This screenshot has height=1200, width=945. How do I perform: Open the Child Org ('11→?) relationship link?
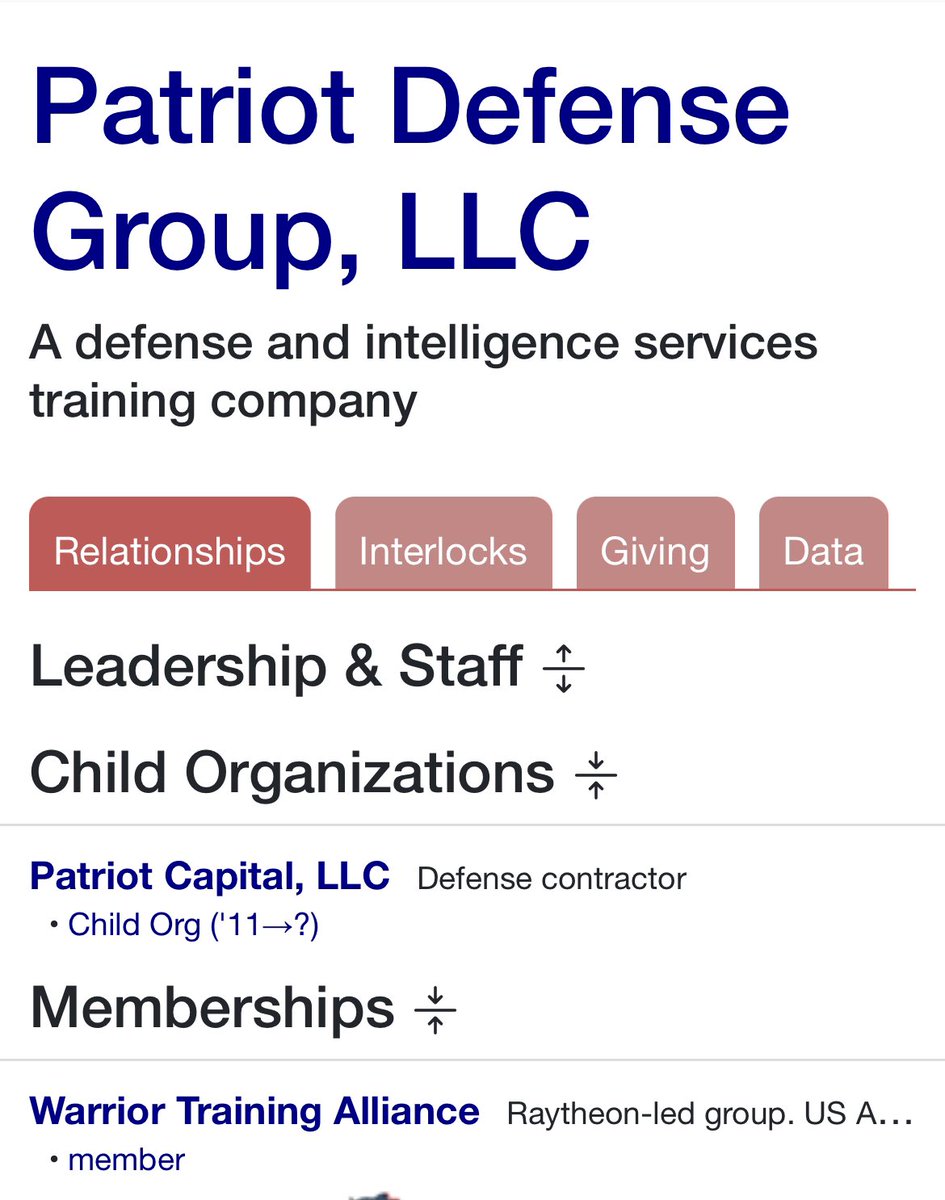click(193, 925)
